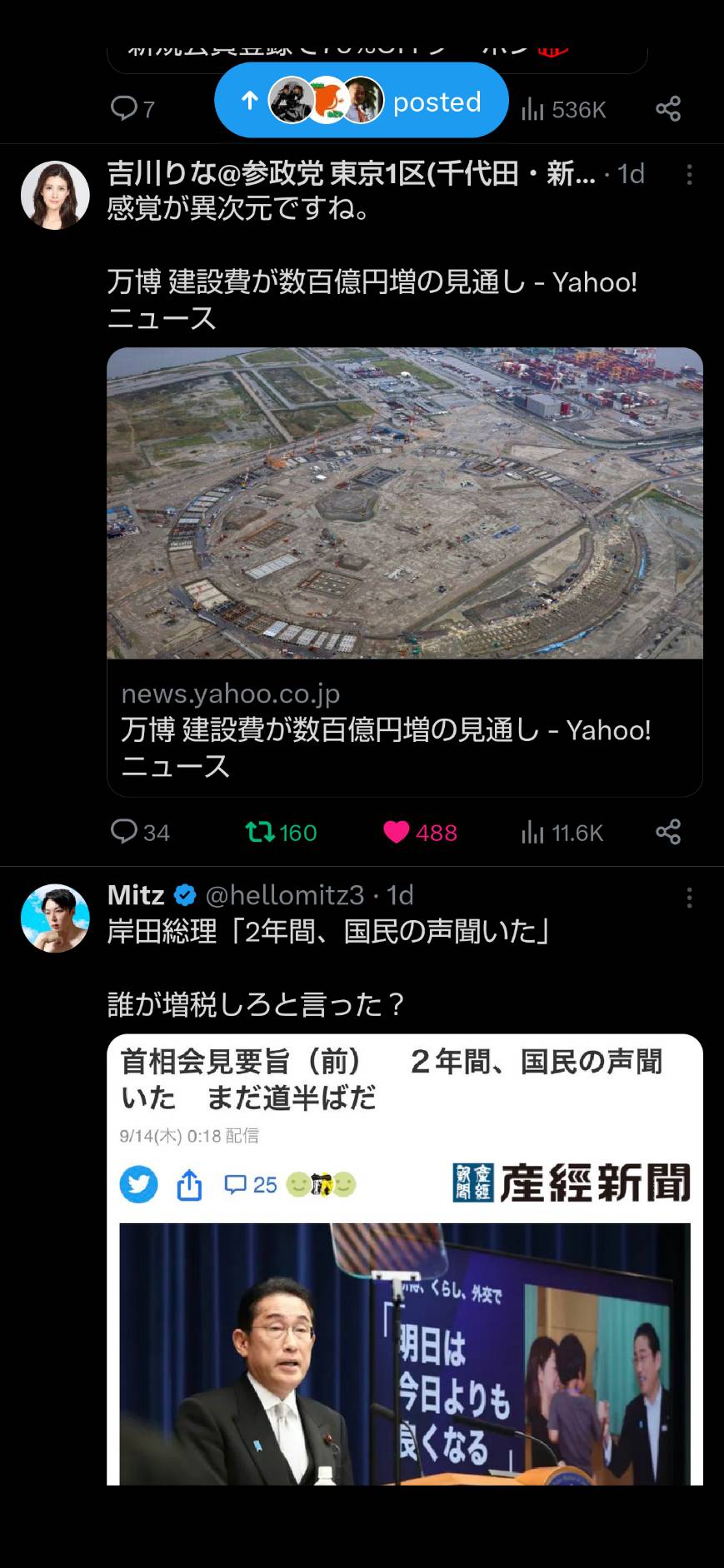The width and height of the screenshot is (724, 1568).
Task: Open Mitz's profile avatar
Action: click(x=55, y=918)
